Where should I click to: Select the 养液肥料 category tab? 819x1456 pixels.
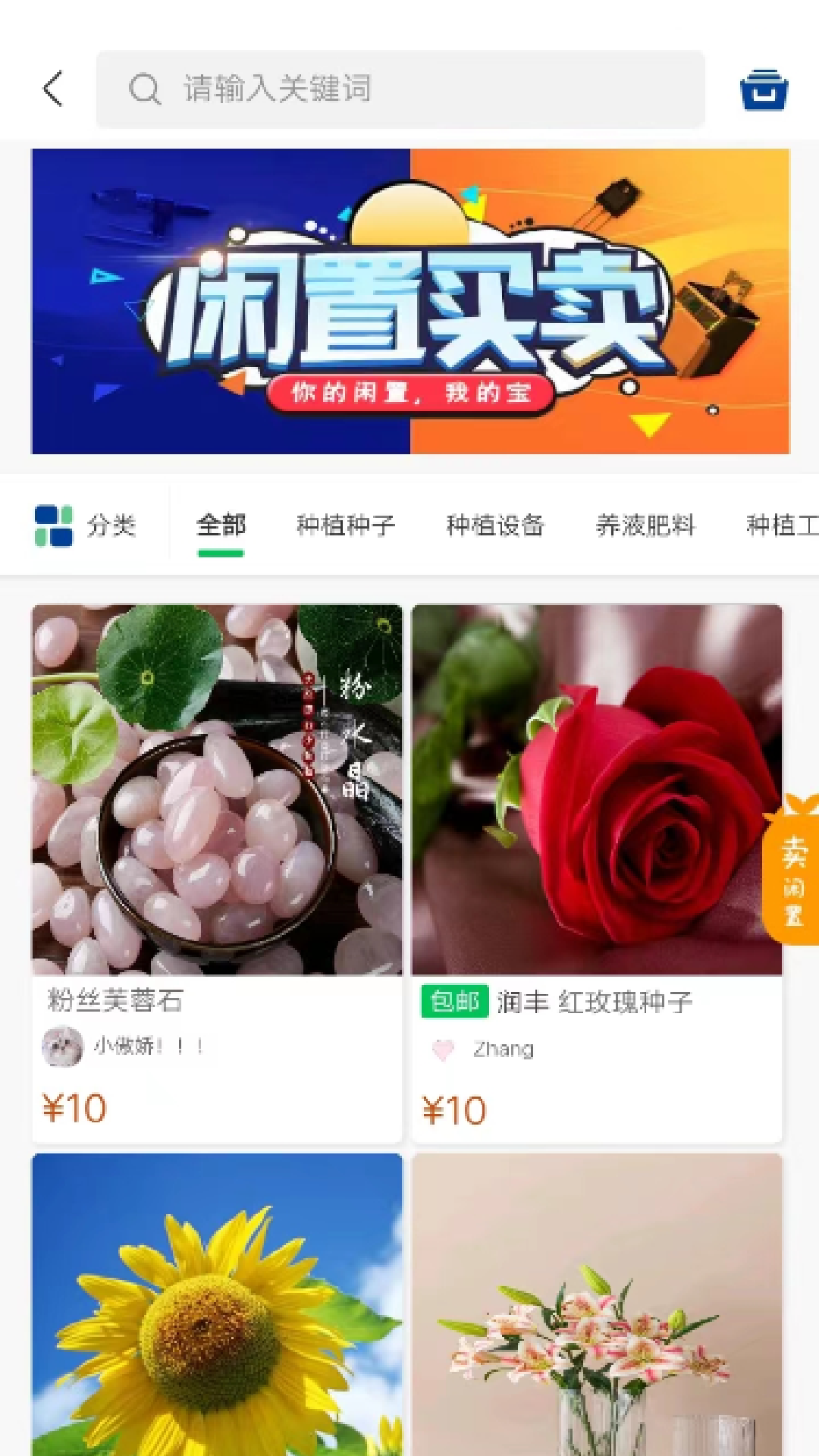click(x=647, y=526)
